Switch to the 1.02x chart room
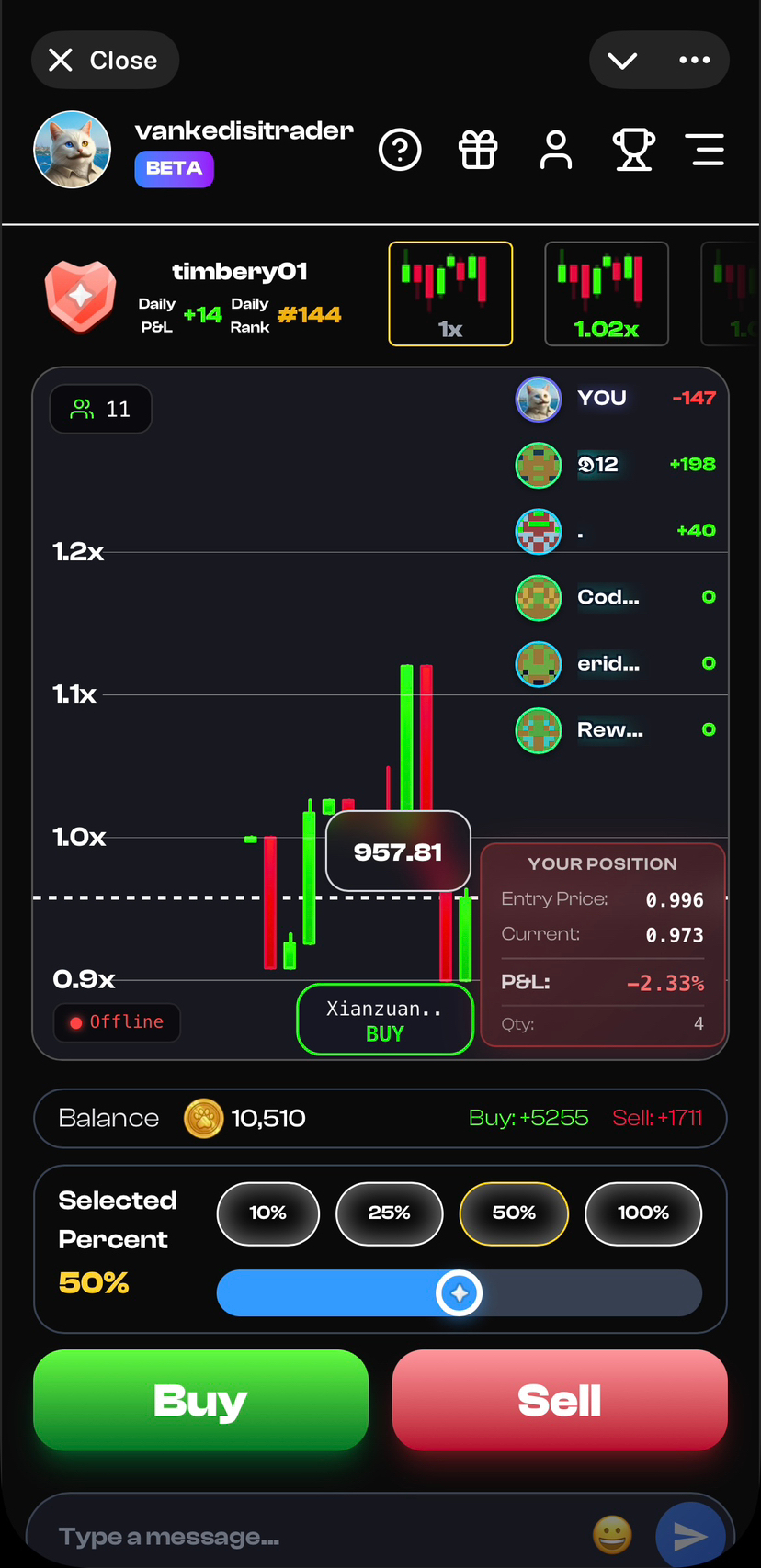 (x=607, y=294)
